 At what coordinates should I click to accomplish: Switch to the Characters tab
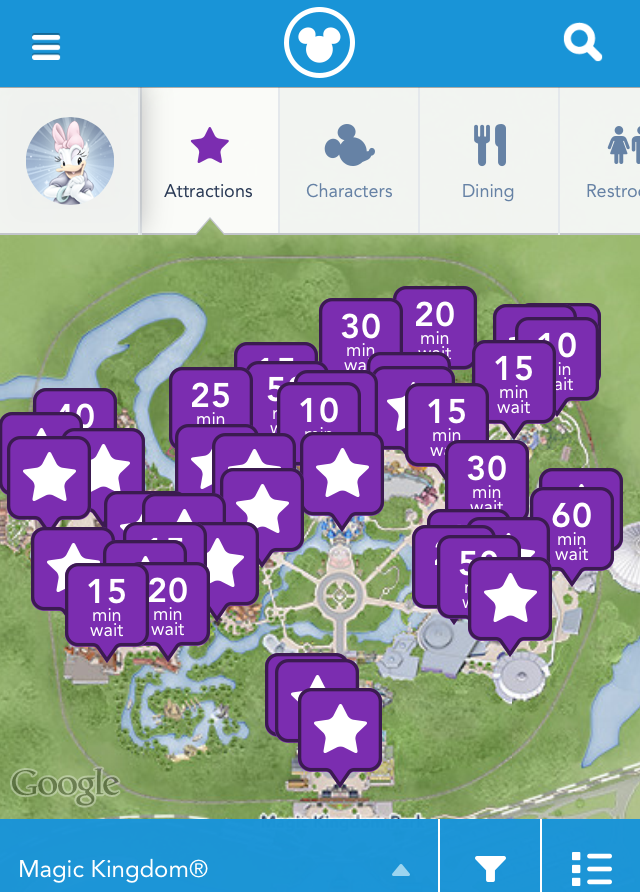(349, 162)
